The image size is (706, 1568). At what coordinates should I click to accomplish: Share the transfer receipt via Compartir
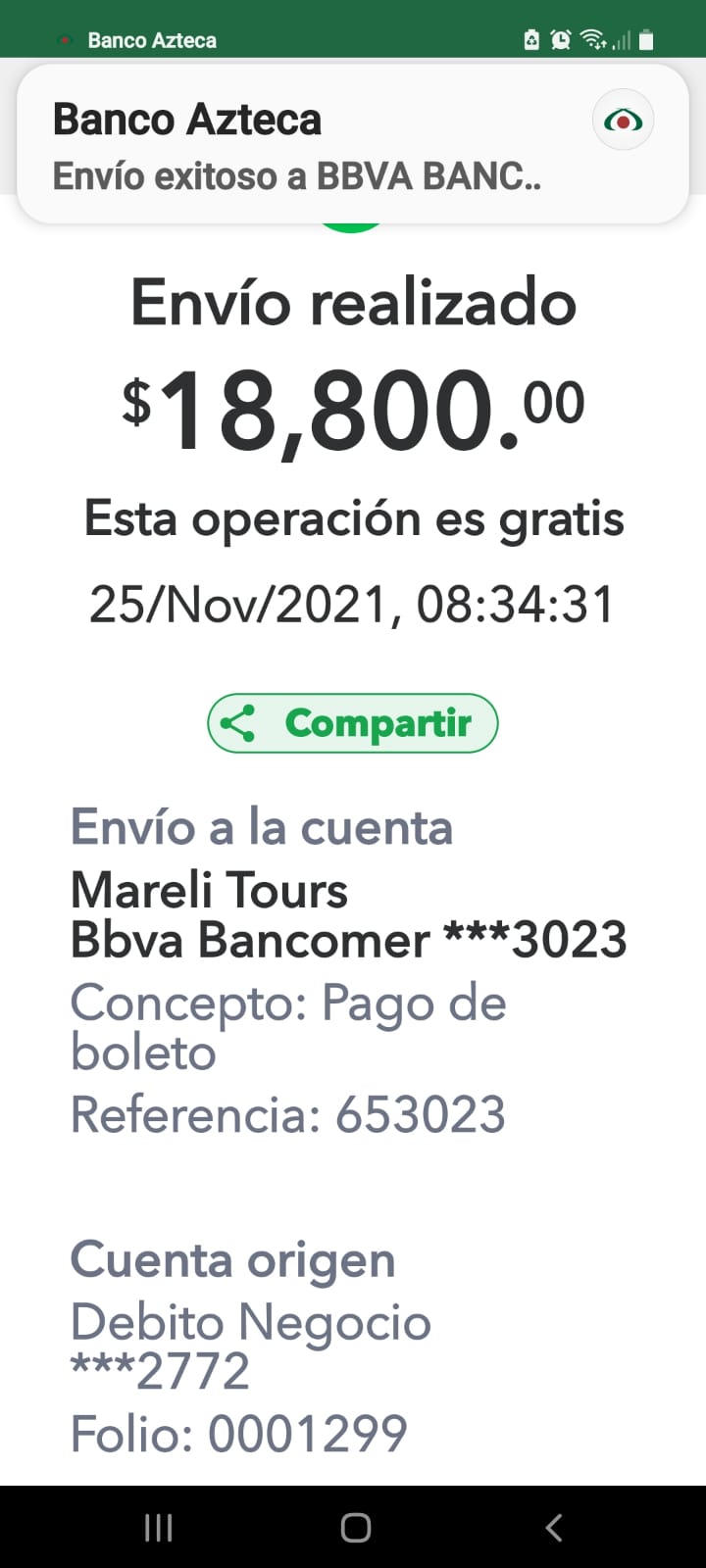353,723
